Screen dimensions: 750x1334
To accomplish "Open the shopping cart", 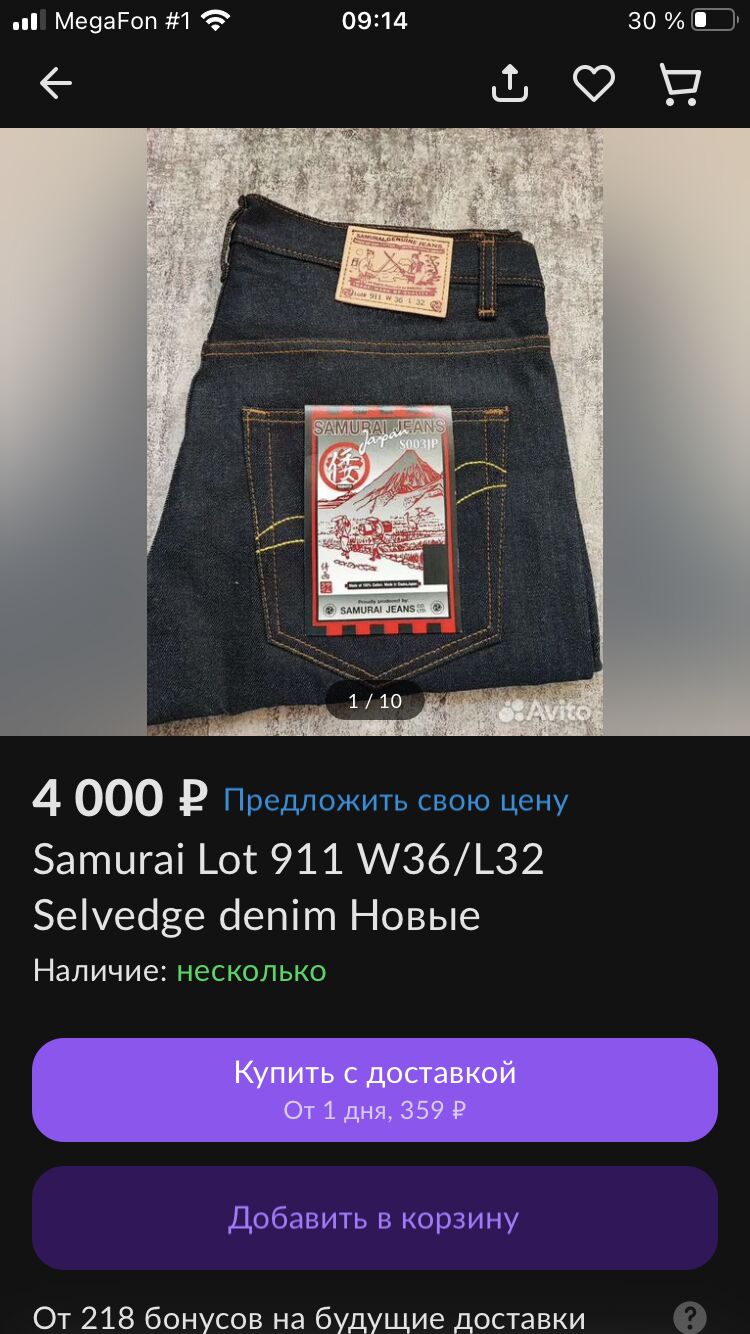I will (680, 84).
